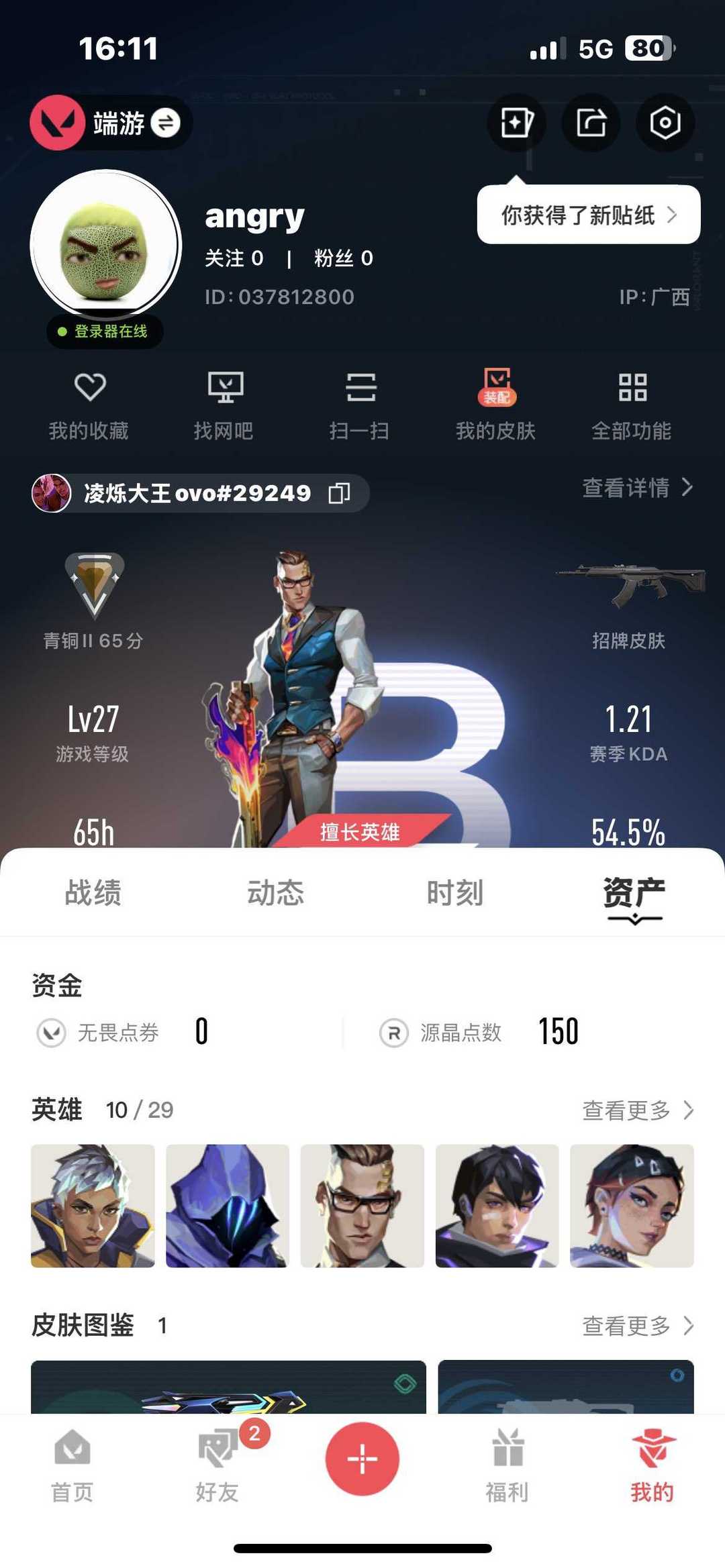Copy the game ID 凌烁大王ovo#29249
The height and width of the screenshot is (1568, 725).
(339, 493)
